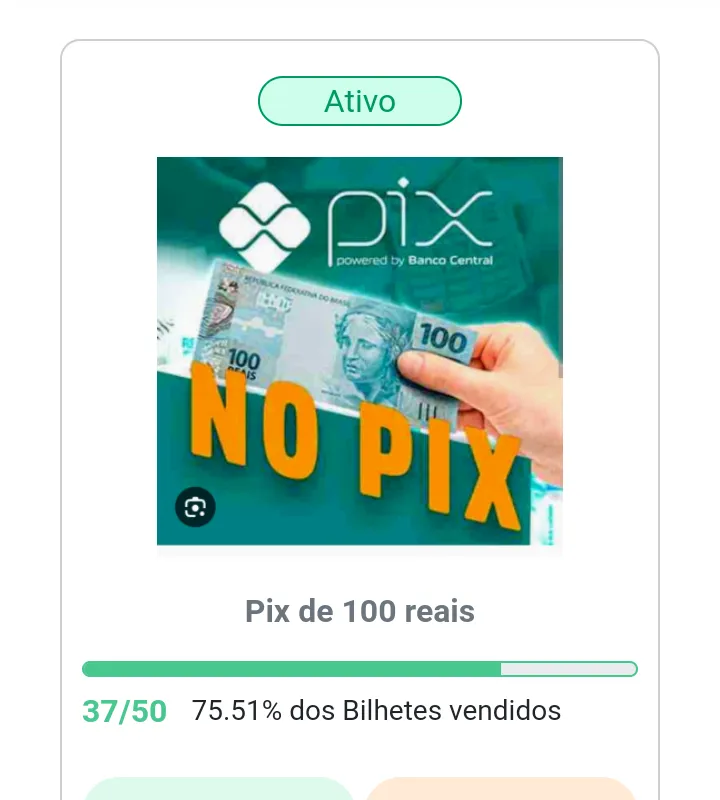Open the Pix de 100 reais details

coord(360,611)
